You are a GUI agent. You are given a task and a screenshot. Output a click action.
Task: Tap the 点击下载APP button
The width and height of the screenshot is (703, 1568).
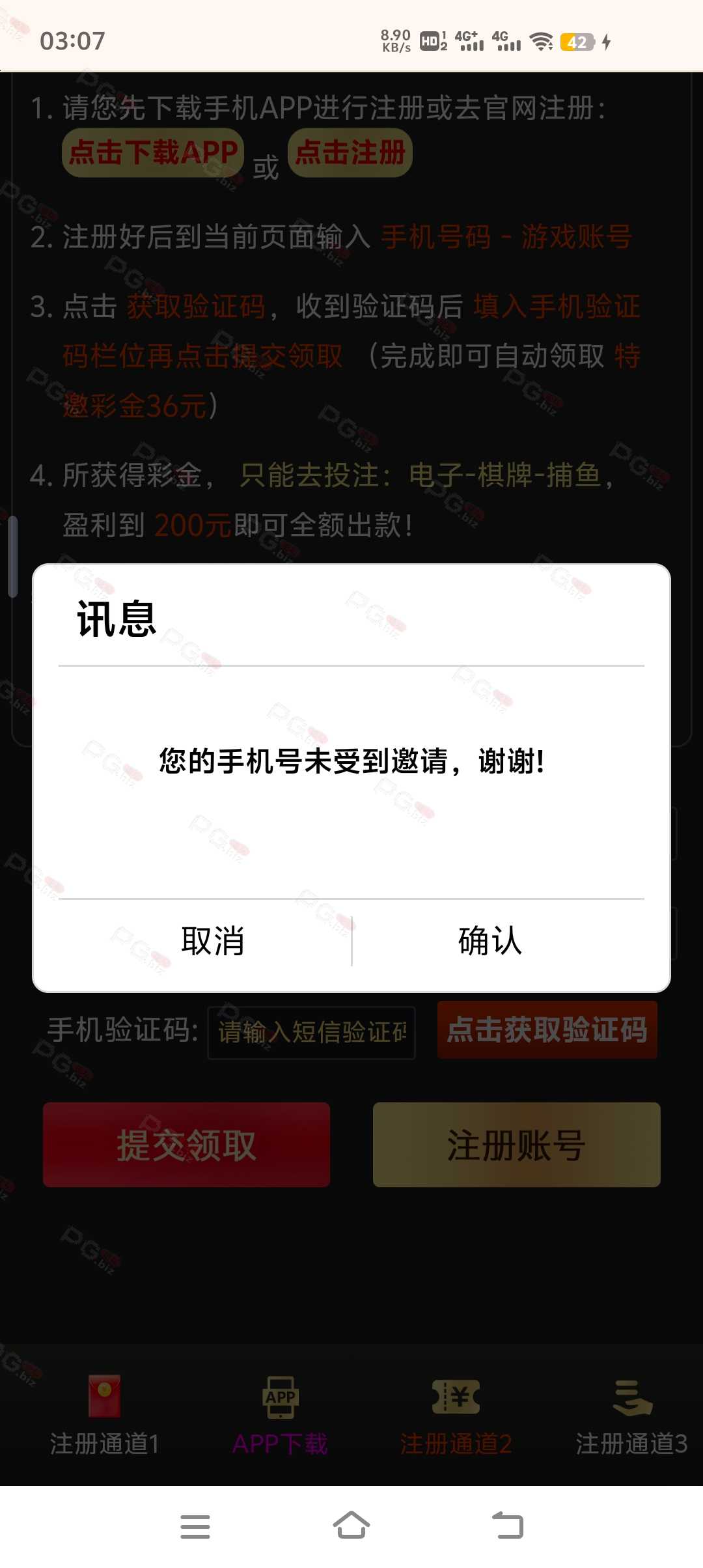coord(153,153)
